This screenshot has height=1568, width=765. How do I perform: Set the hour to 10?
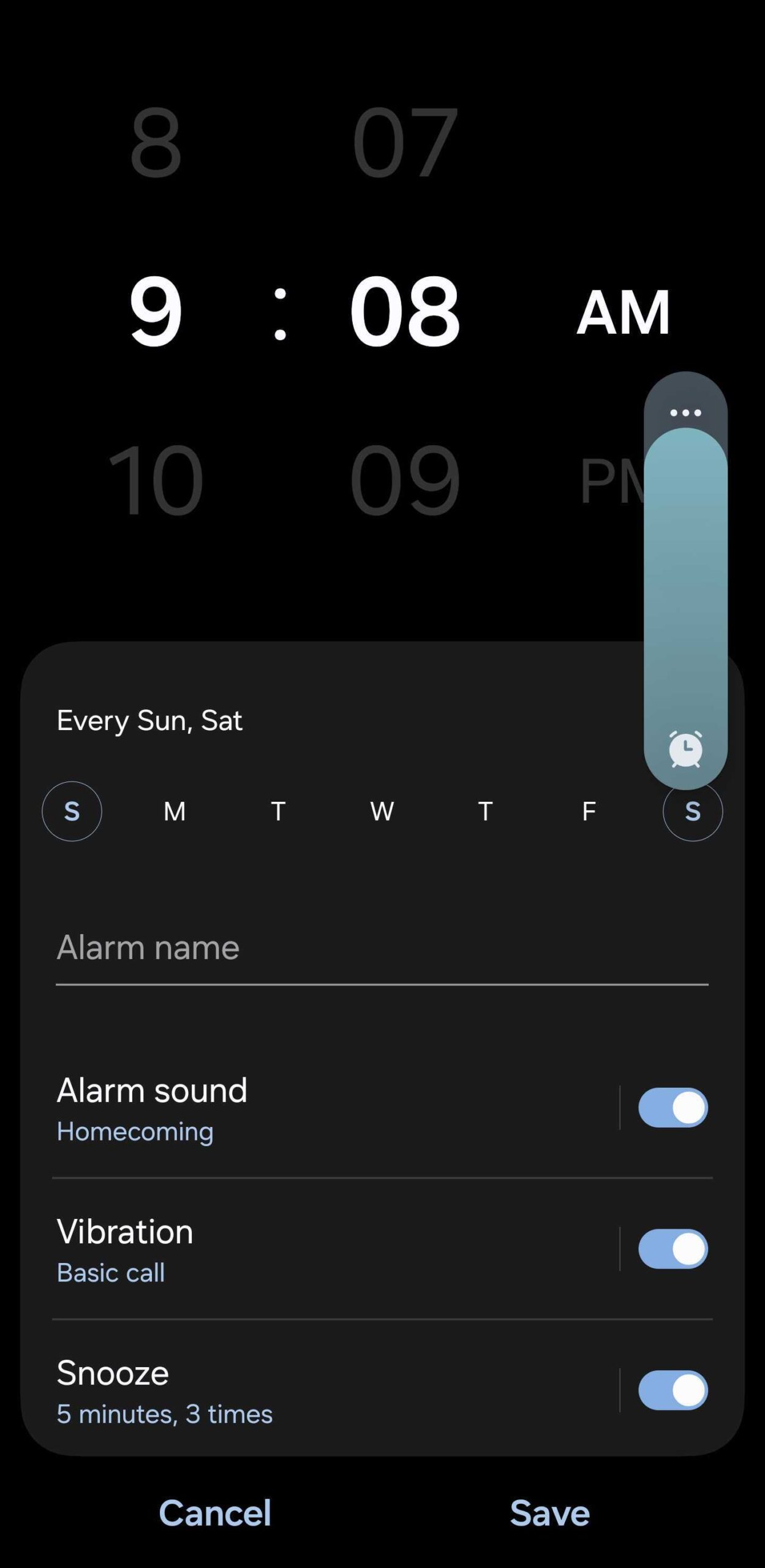click(x=156, y=480)
